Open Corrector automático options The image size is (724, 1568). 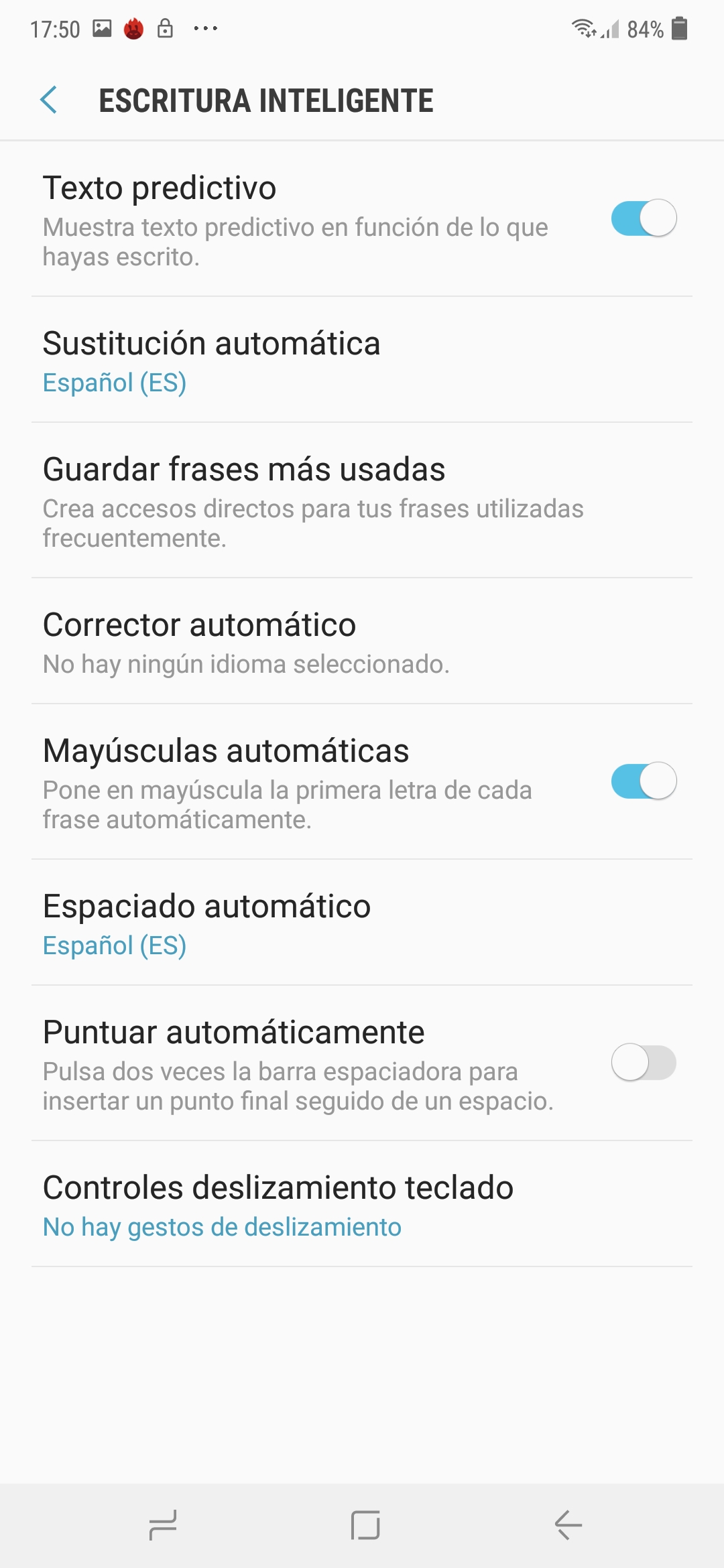coord(362,641)
